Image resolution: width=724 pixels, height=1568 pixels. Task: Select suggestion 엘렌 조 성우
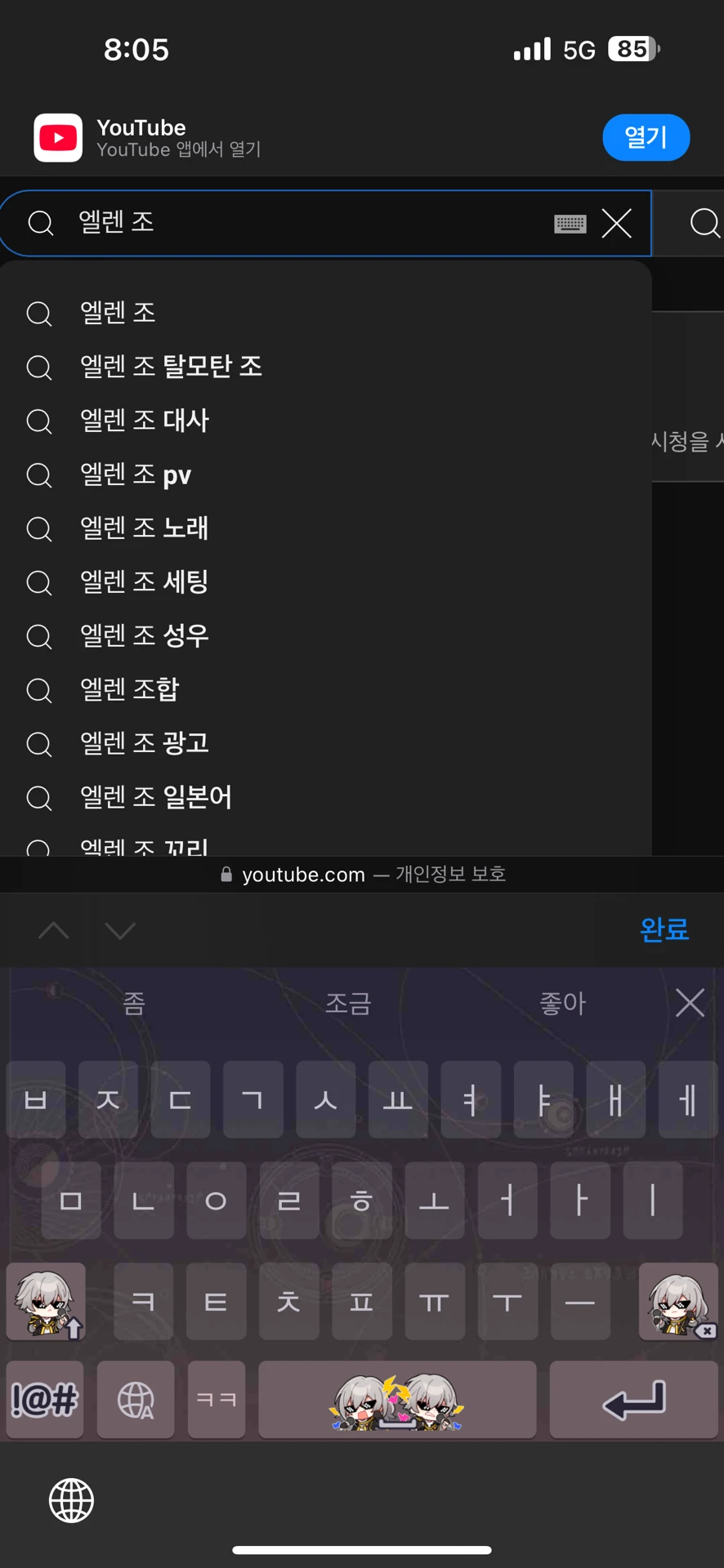point(145,636)
